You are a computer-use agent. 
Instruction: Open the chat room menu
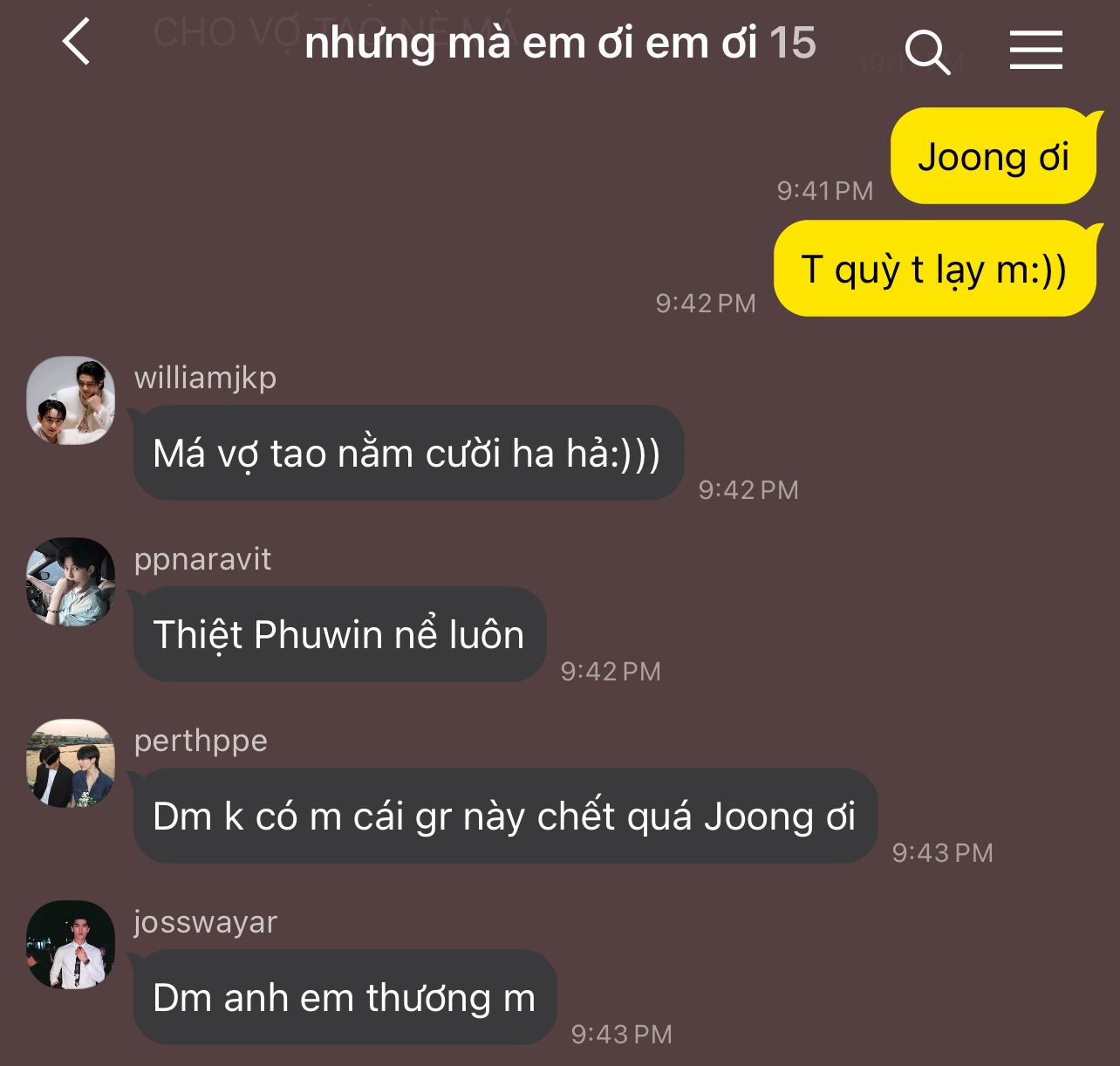pyautogui.click(x=1035, y=50)
